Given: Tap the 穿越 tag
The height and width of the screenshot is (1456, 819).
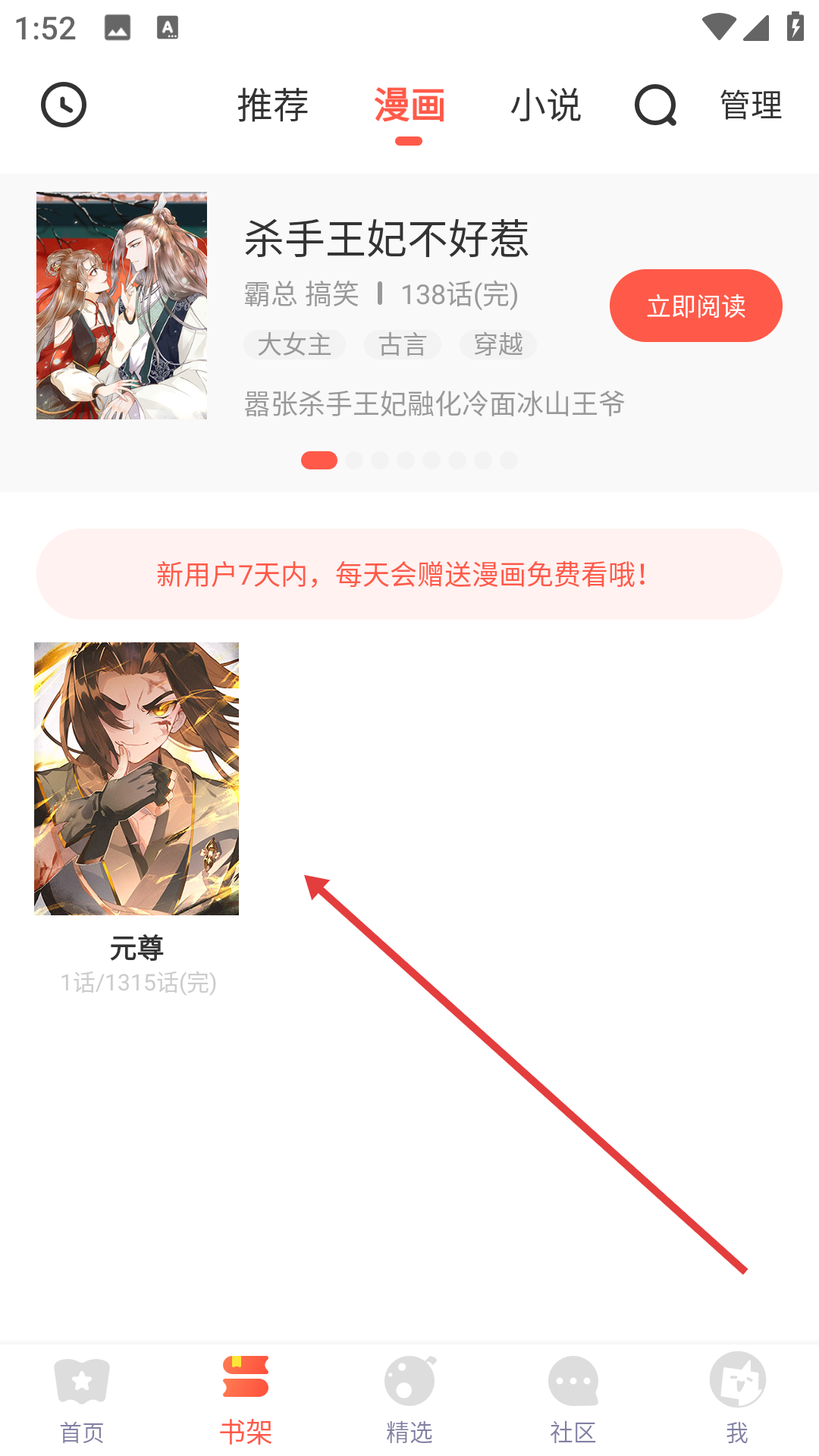Looking at the screenshot, I should click(497, 344).
